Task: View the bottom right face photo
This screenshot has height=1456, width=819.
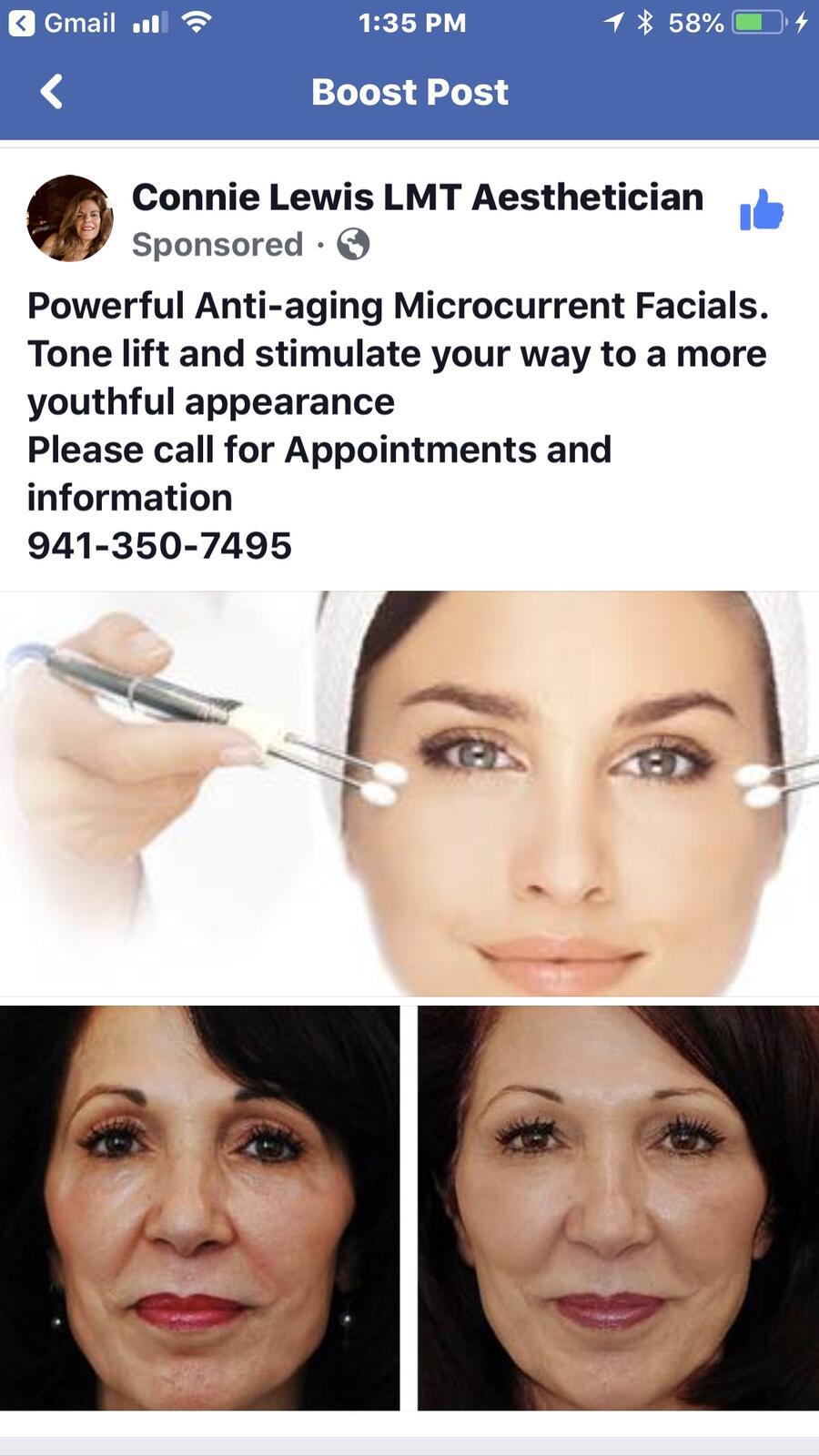Action: [618, 1208]
